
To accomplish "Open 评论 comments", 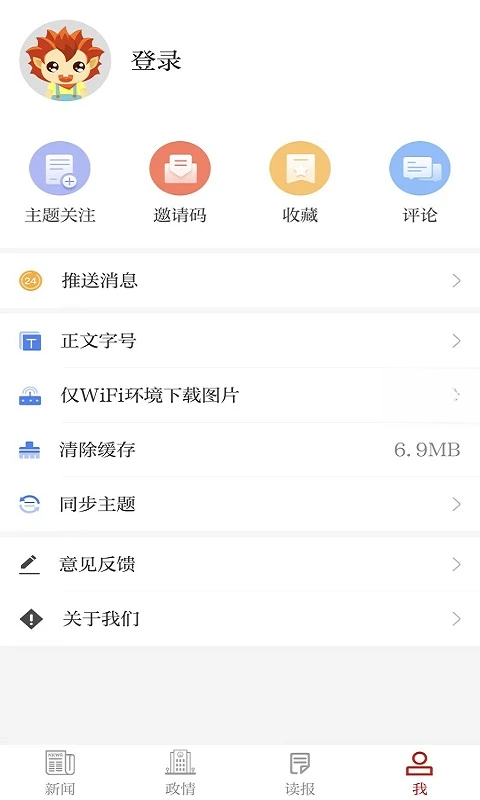I will pyautogui.click(x=420, y=183).
